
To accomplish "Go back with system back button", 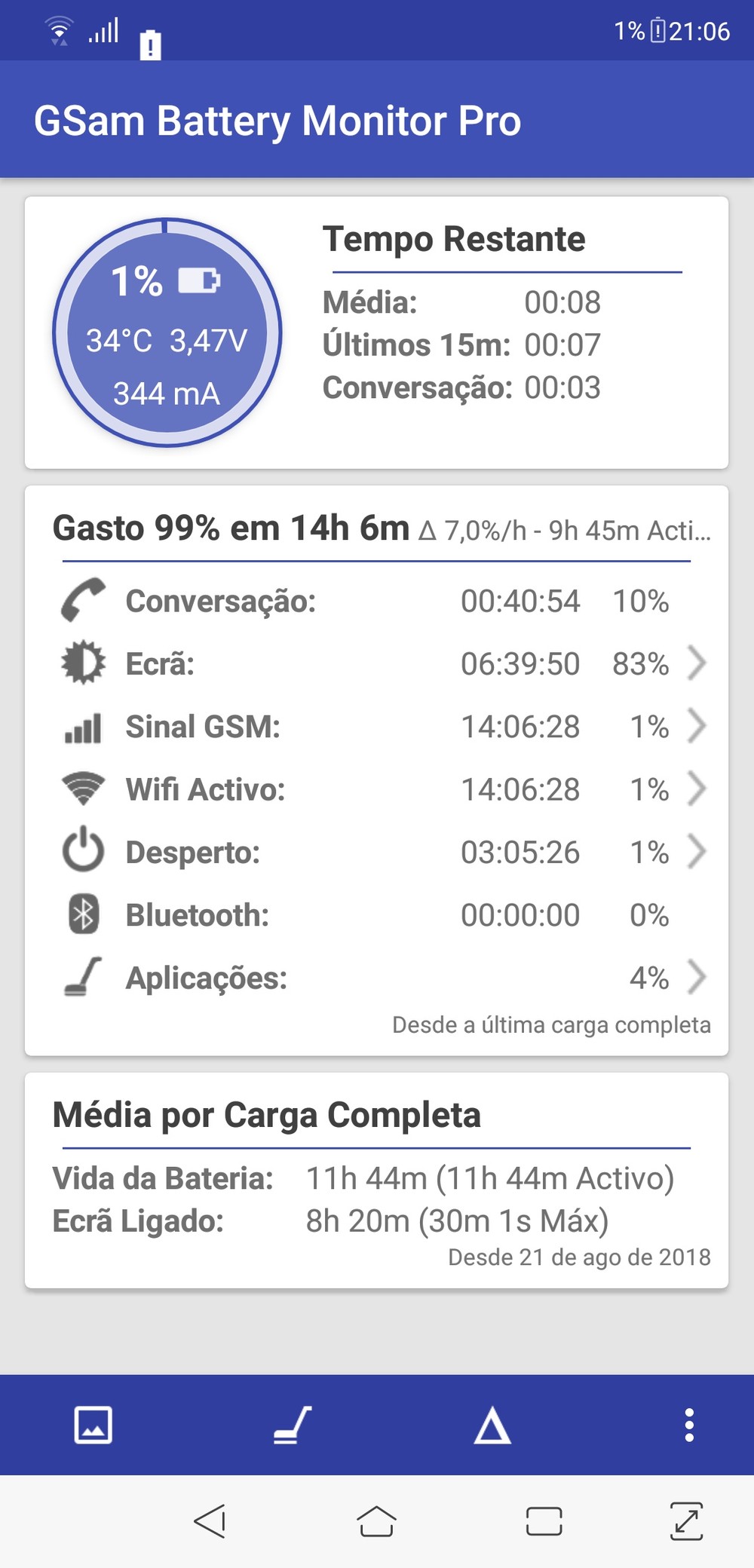I will pos(210,1521).
